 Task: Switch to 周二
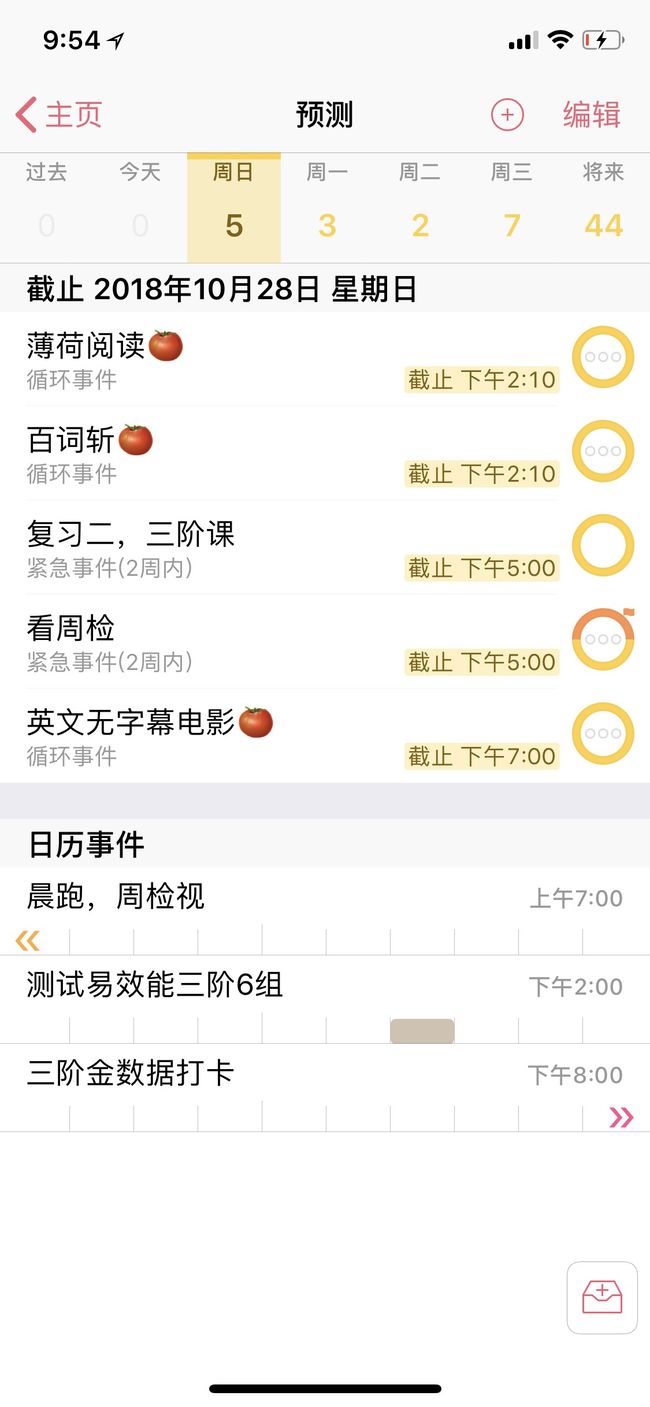click(420, 208)
